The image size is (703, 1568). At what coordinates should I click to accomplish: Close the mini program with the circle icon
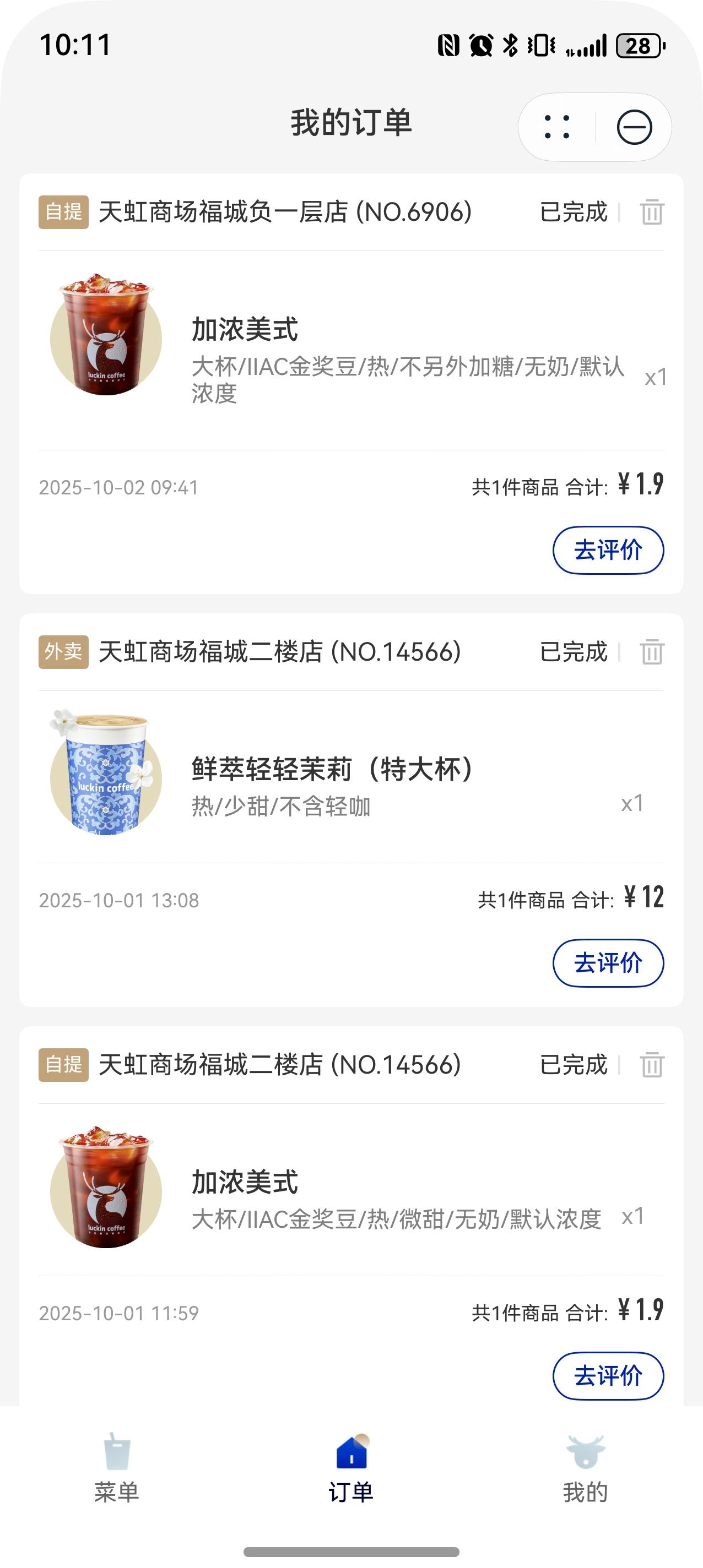634,127
